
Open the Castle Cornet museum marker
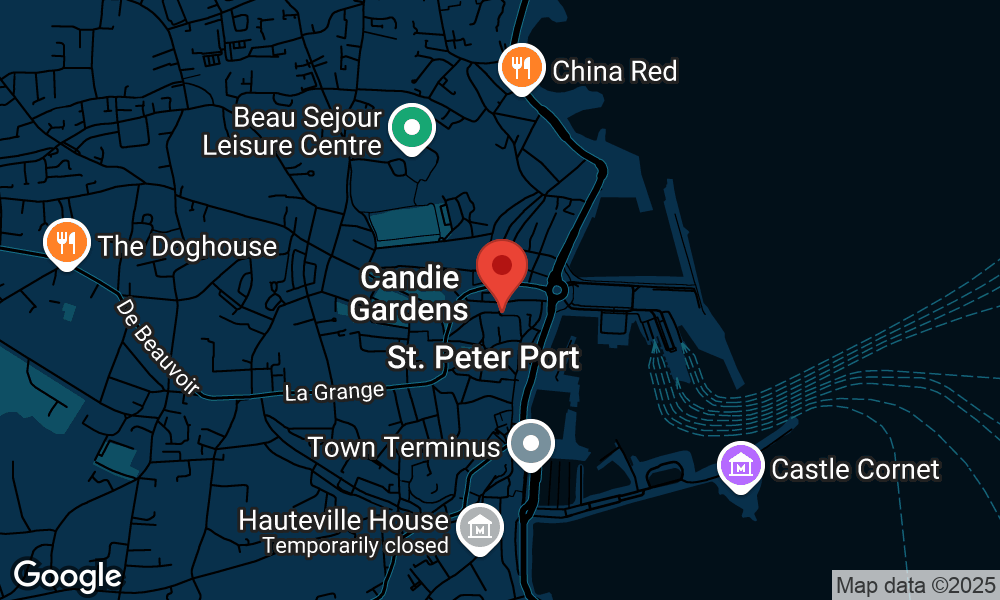(742, 467)
